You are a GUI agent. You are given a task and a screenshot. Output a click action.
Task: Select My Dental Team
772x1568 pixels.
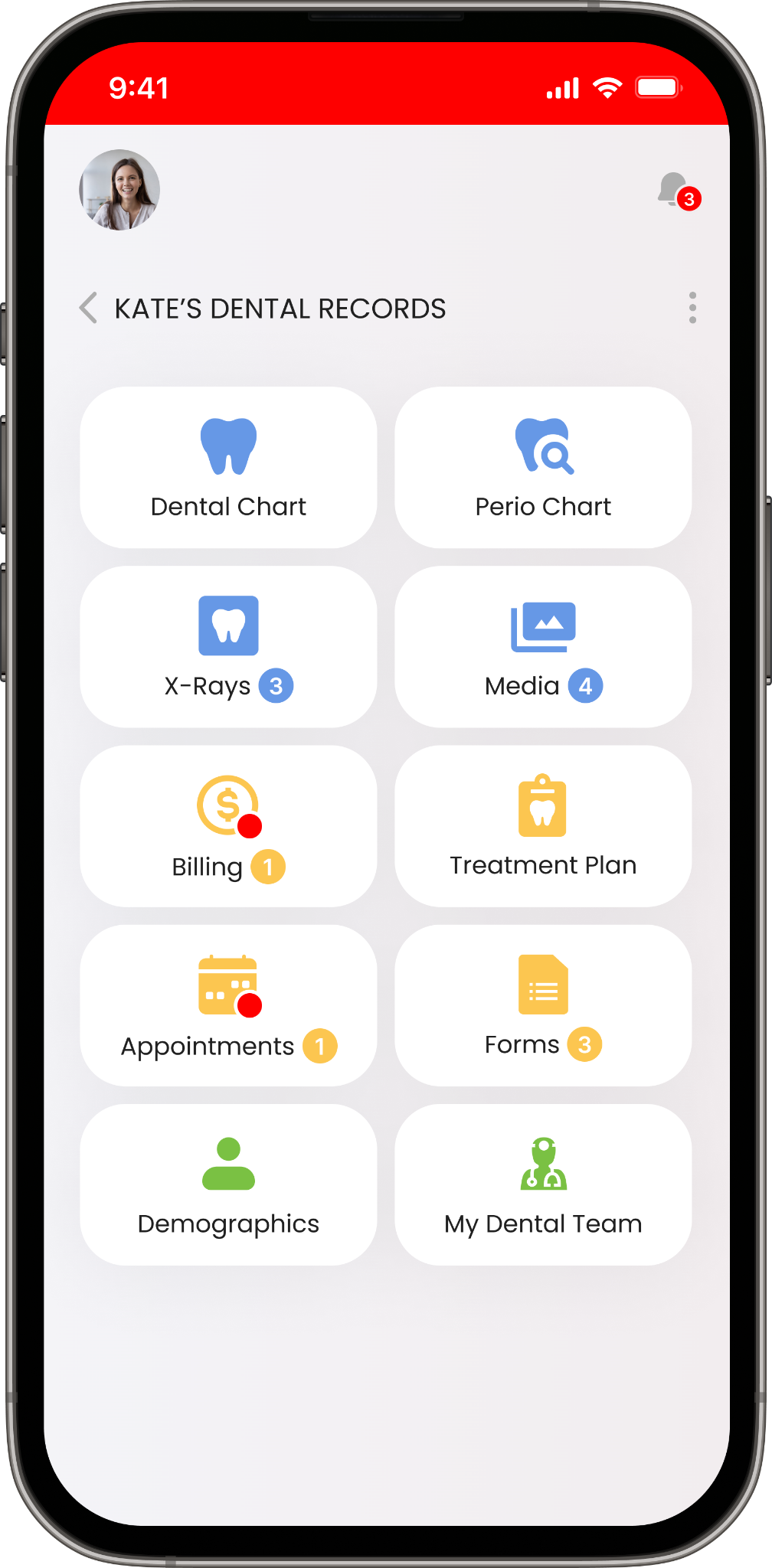pos(543,1184)
